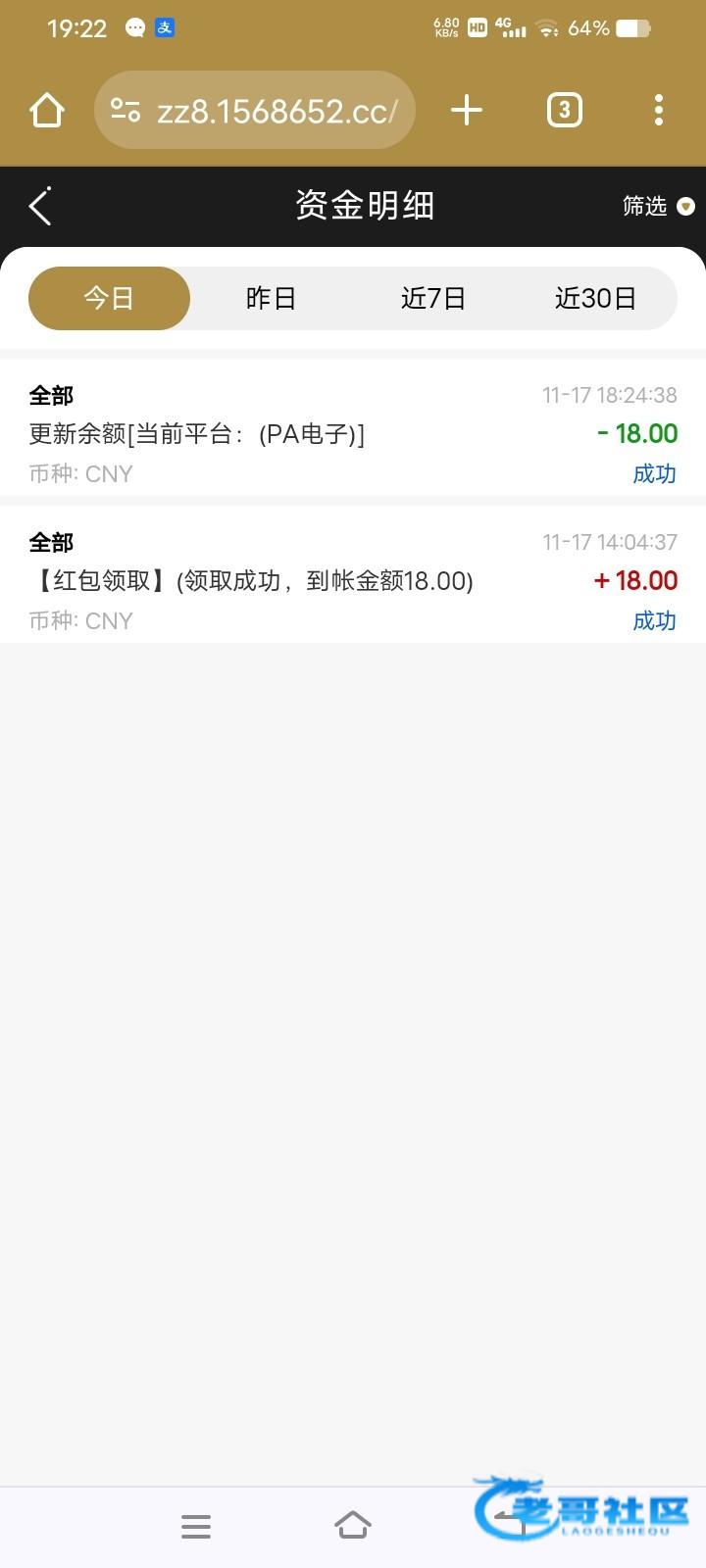Screen dimensions: 706x1568
Task: Go back from the 资金明细 page
Action: (x=40, y=206)
